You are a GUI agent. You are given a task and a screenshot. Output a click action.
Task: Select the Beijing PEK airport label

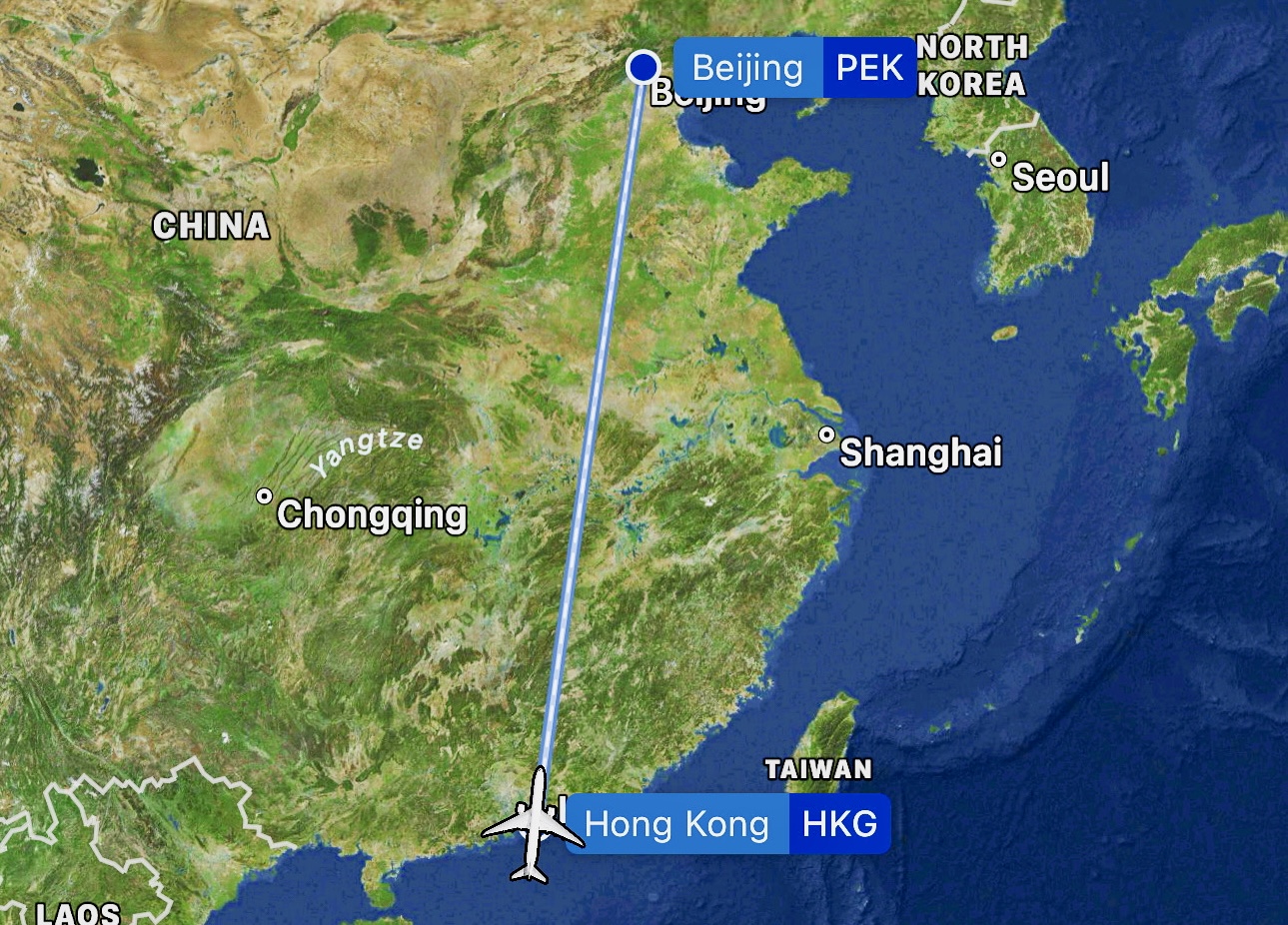pos(793,68)
